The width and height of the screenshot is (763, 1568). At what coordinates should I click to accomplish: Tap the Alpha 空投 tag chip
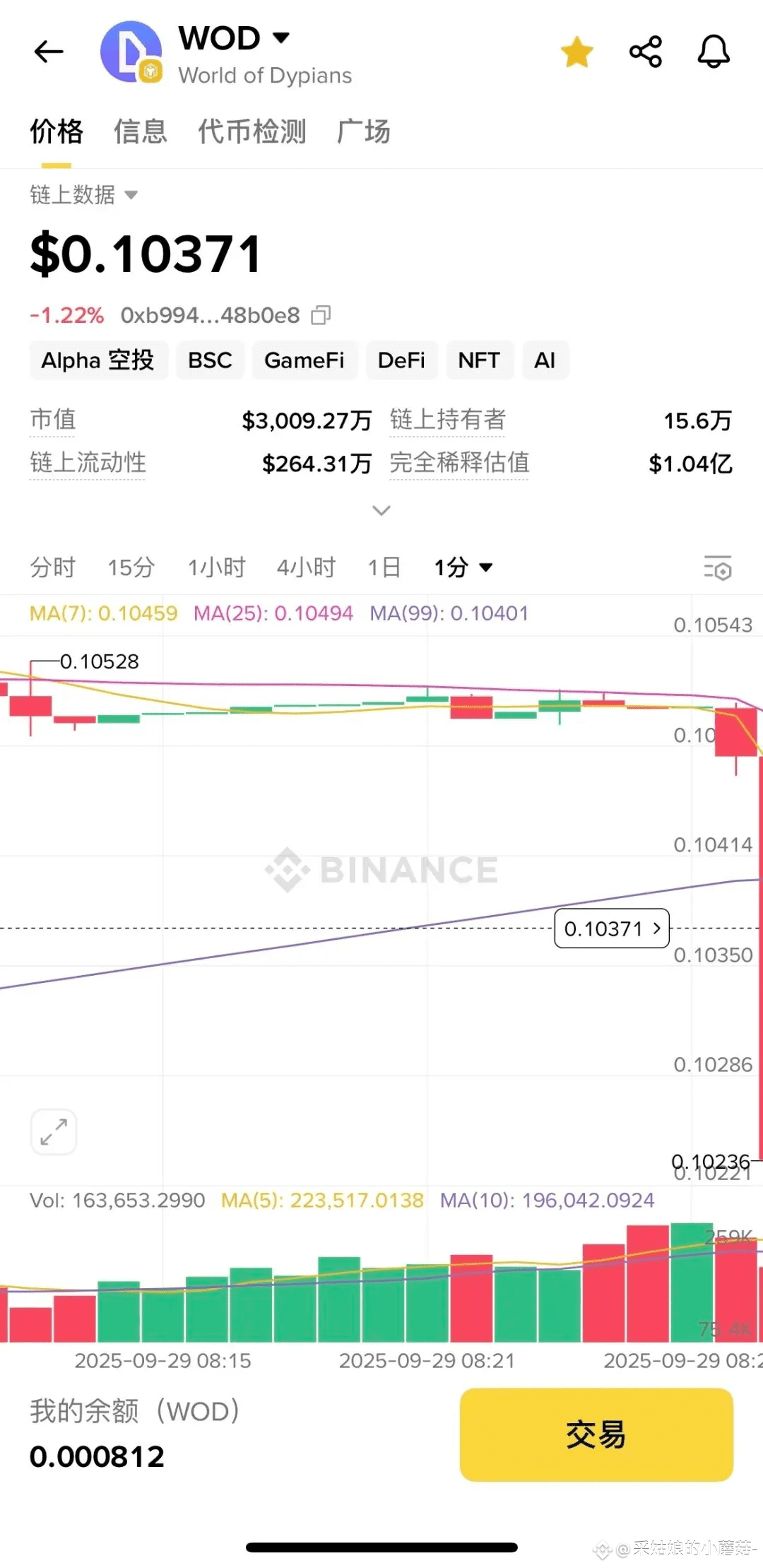(x=98, y=360)
